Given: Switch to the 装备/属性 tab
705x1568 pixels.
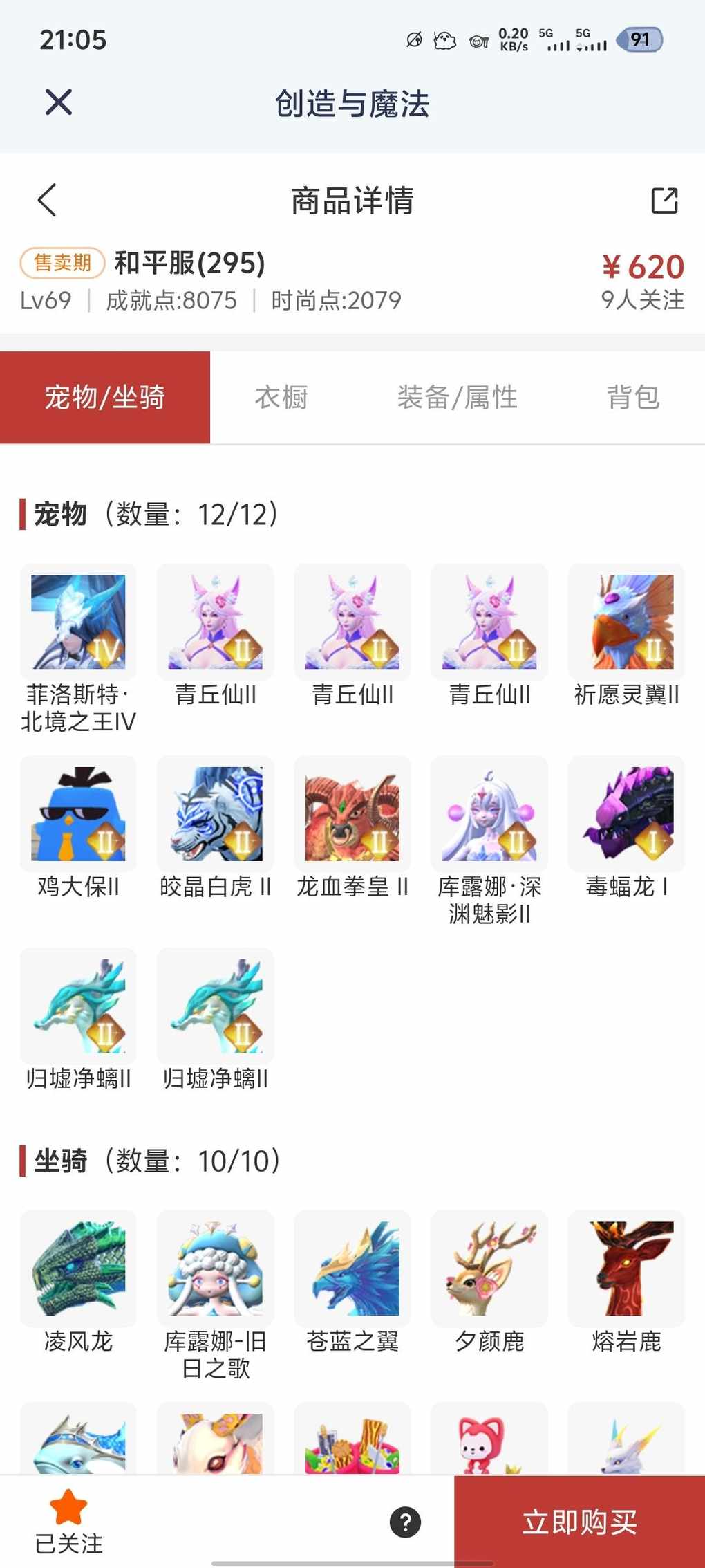Looking at the screenshot, I should point(457,398).
